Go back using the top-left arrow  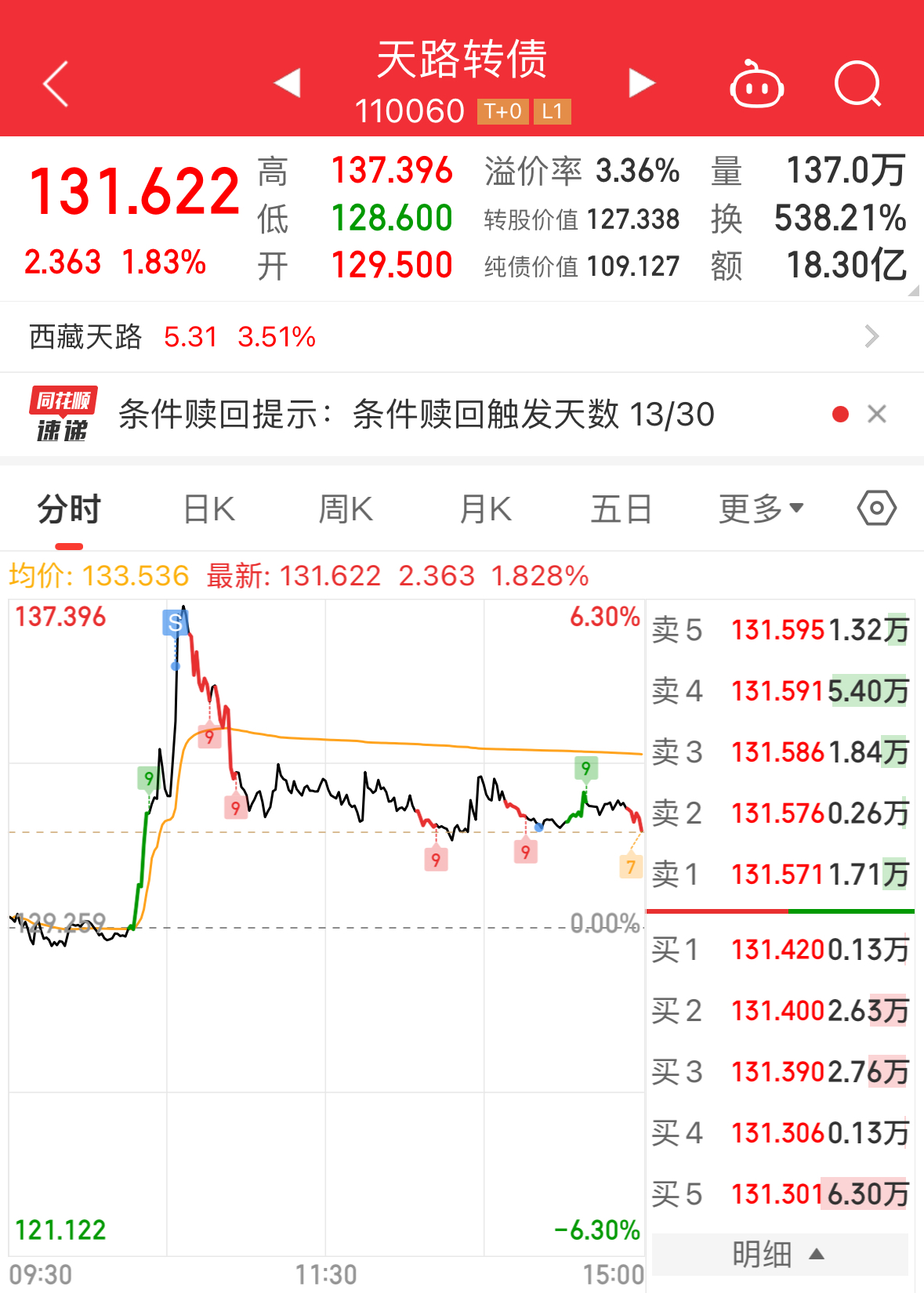pyautogui.click(x=56, y=84)
